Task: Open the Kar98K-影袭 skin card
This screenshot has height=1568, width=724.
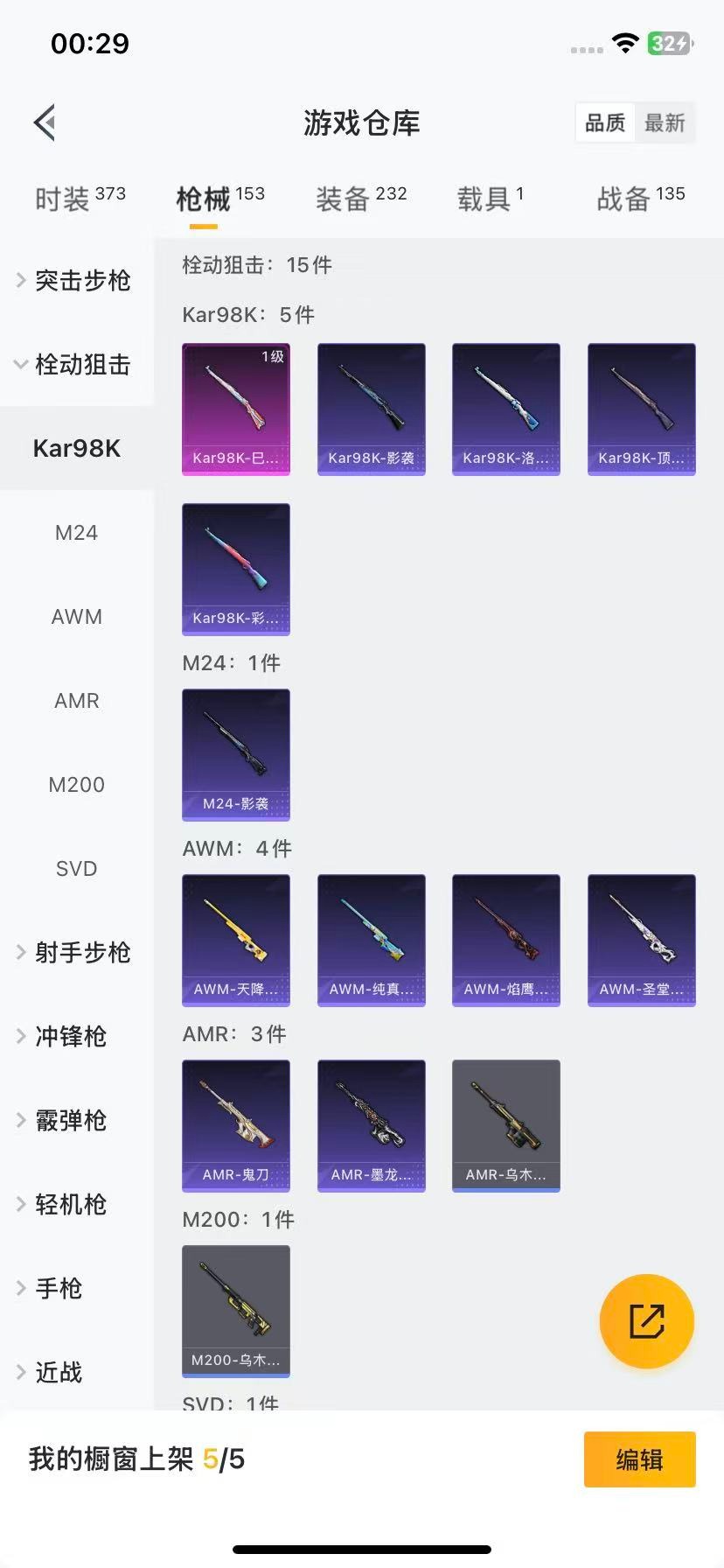Action: (371, 409)
